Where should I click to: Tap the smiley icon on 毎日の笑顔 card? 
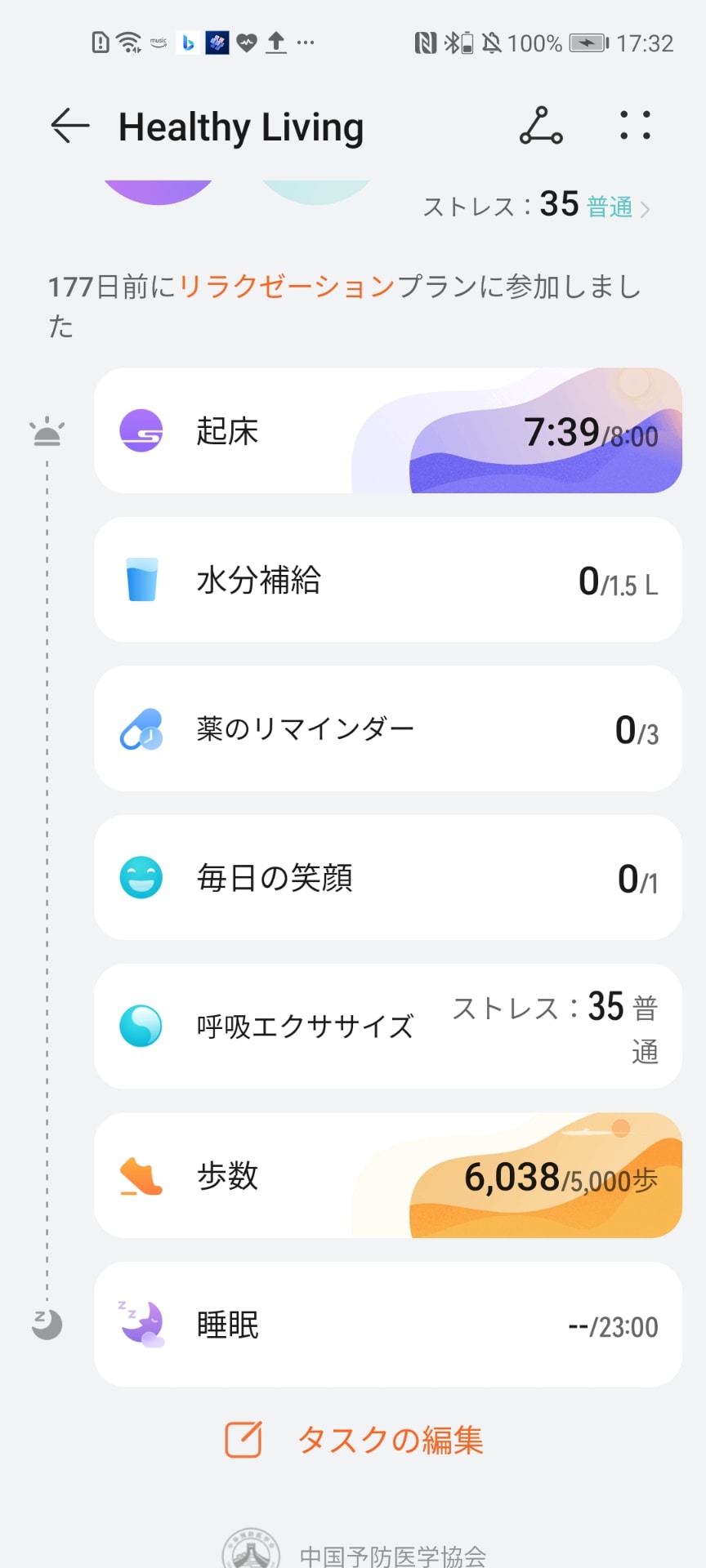[142, 878]
